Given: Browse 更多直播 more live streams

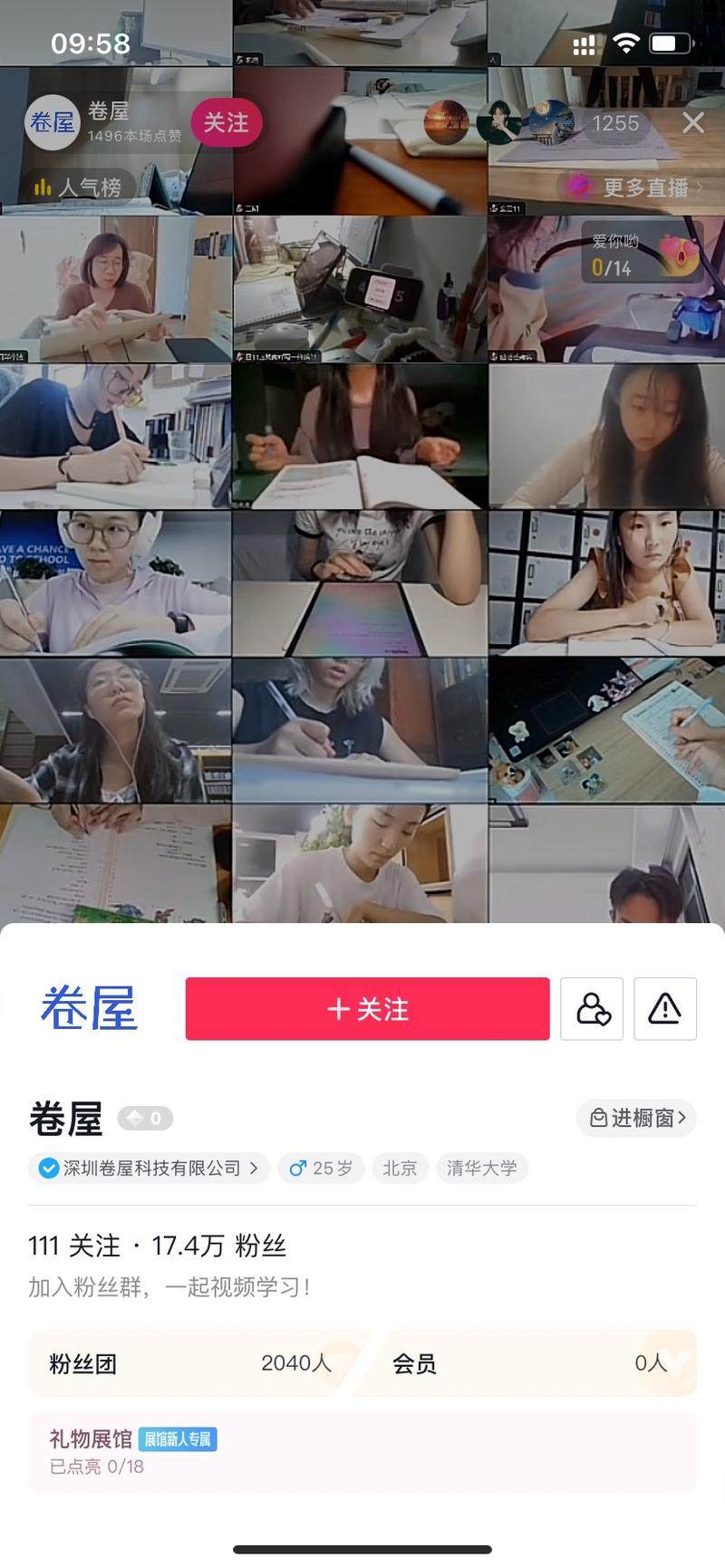Looking at the screenshot, I should (636, 188).
